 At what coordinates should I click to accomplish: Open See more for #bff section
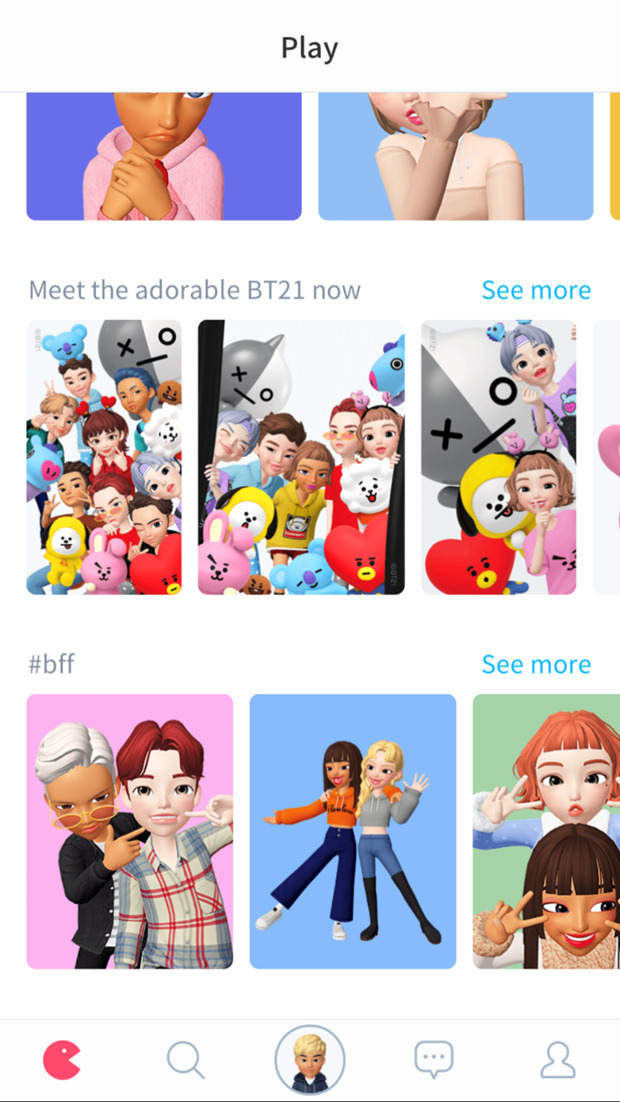tap(536, 665)
